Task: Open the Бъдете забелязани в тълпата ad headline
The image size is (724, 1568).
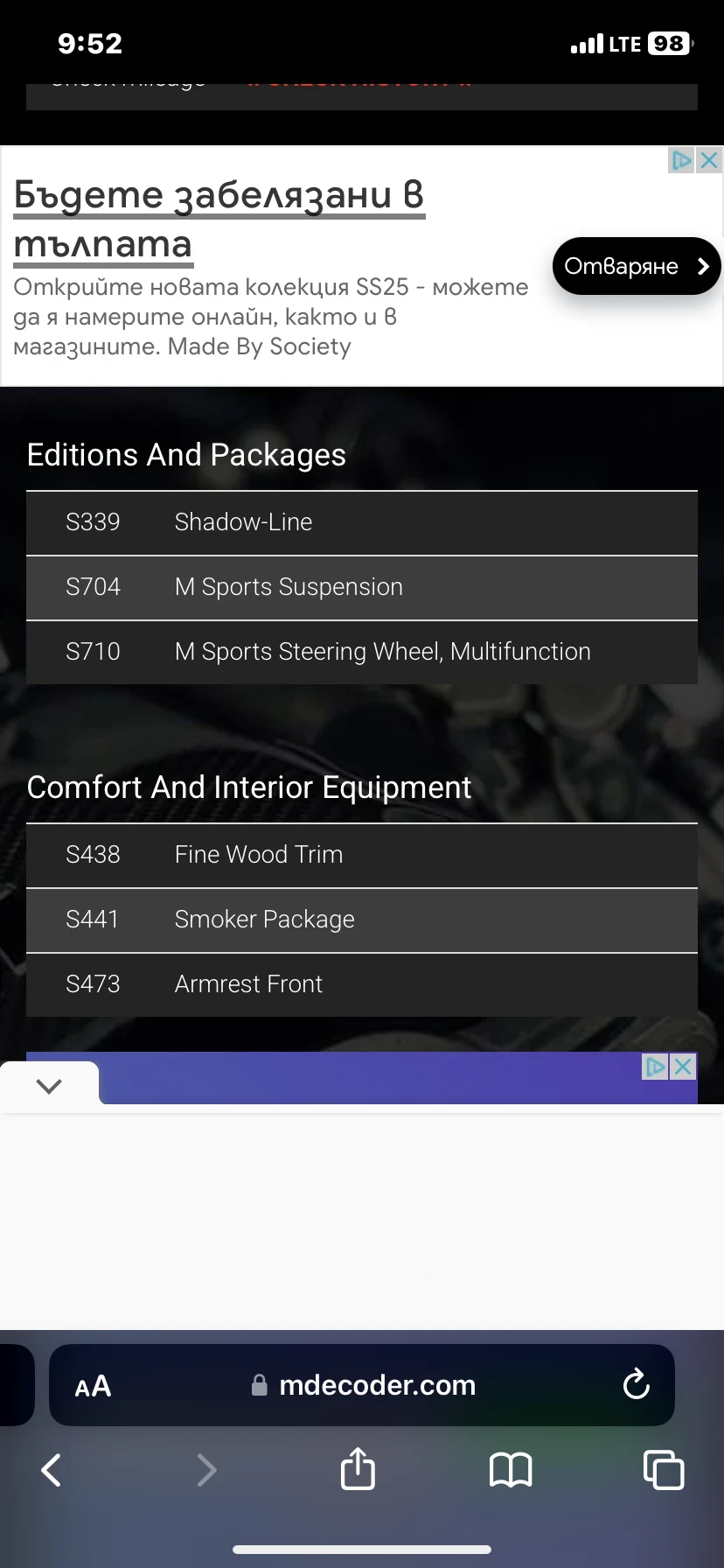Action: (x=219, y=219)
